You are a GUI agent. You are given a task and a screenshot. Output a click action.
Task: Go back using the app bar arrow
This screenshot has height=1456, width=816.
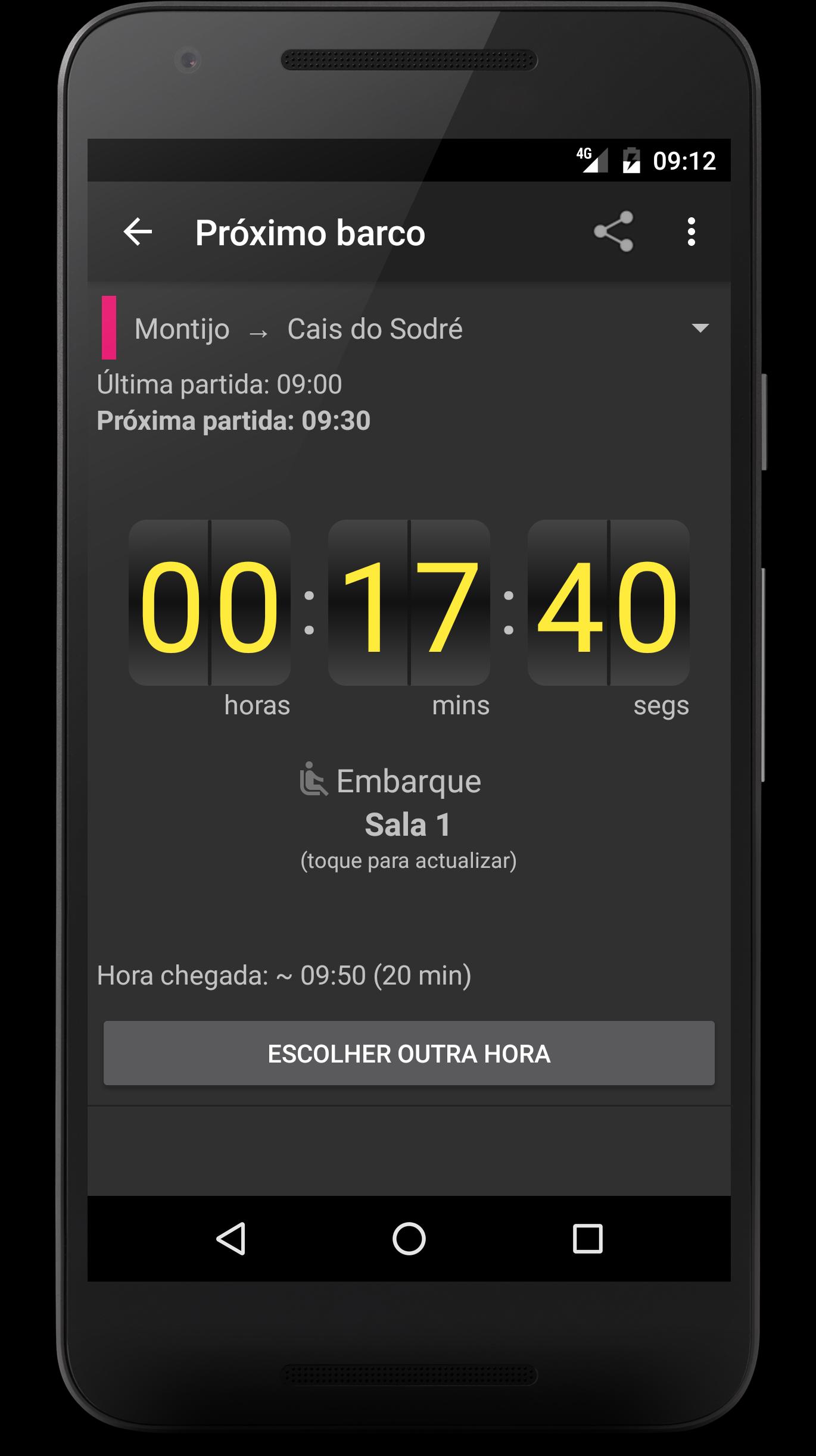coord(138,232)
